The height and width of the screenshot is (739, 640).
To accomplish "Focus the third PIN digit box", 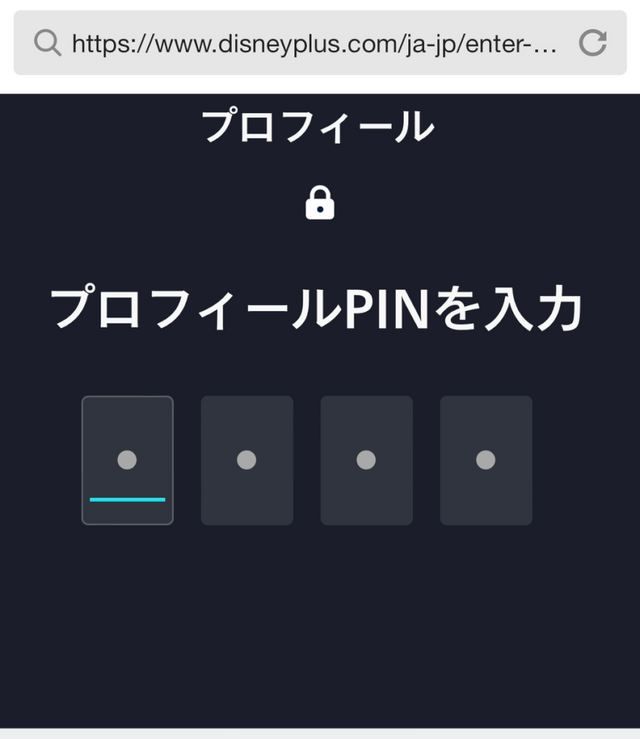I will tap(366, 460).
